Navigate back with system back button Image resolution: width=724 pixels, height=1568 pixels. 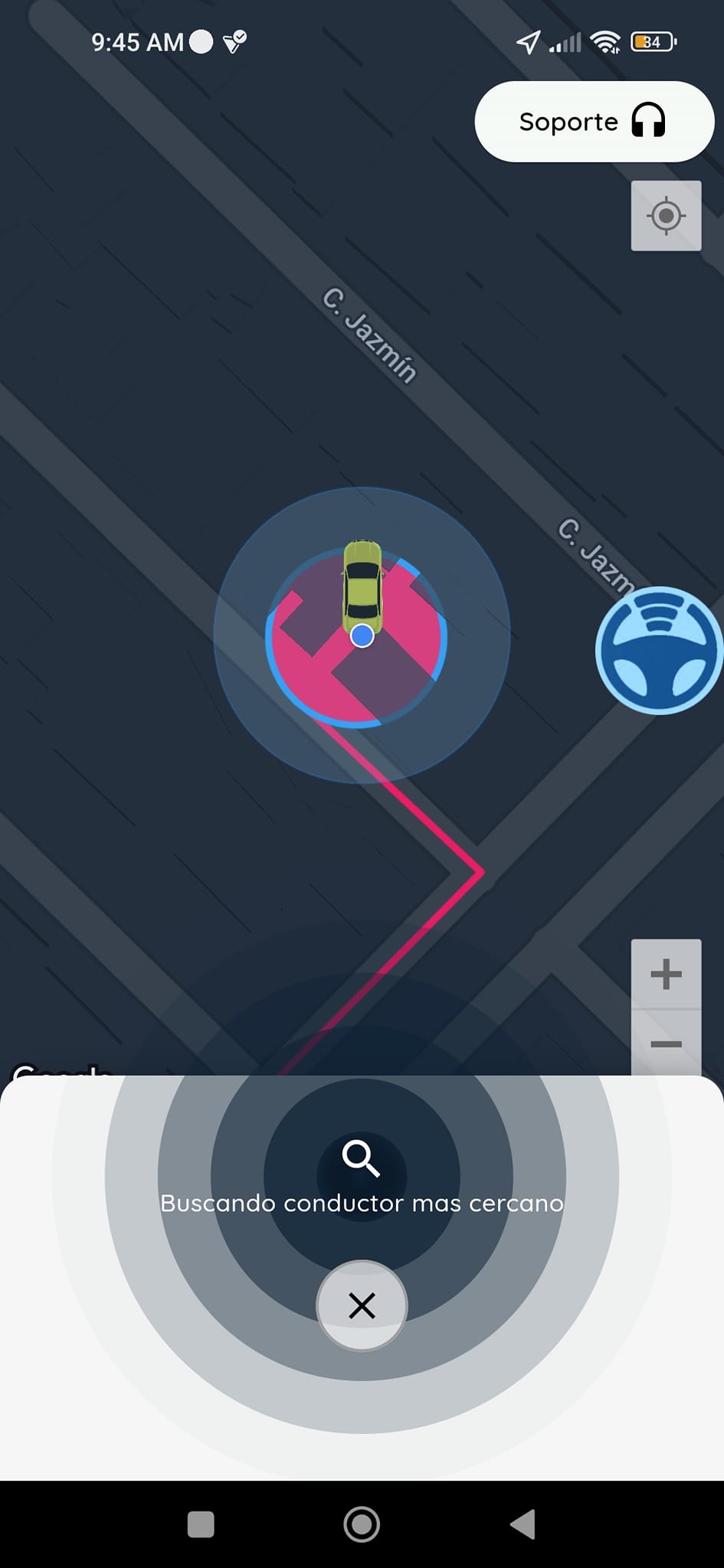[x=523, y=1524]
